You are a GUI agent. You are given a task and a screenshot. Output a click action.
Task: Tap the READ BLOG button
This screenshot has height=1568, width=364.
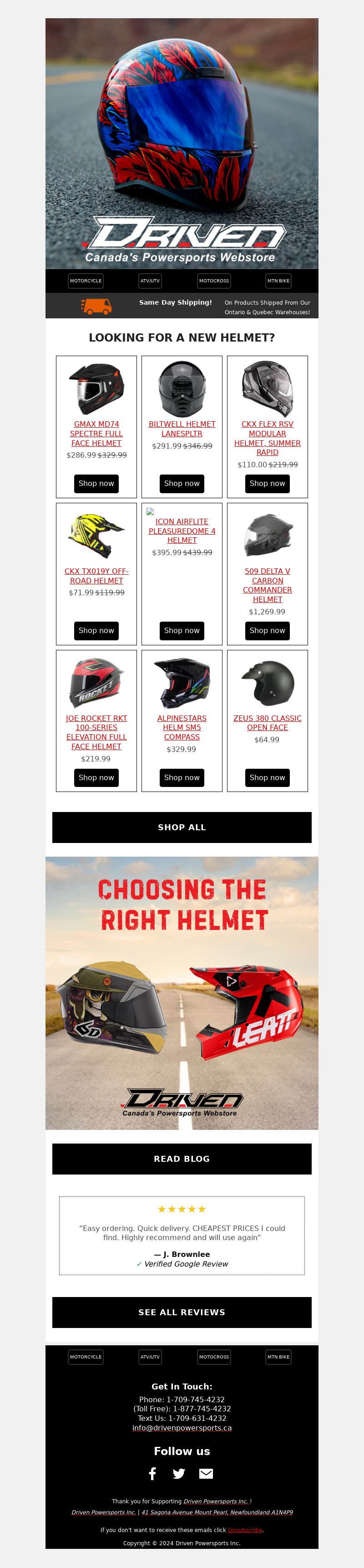182,1159
